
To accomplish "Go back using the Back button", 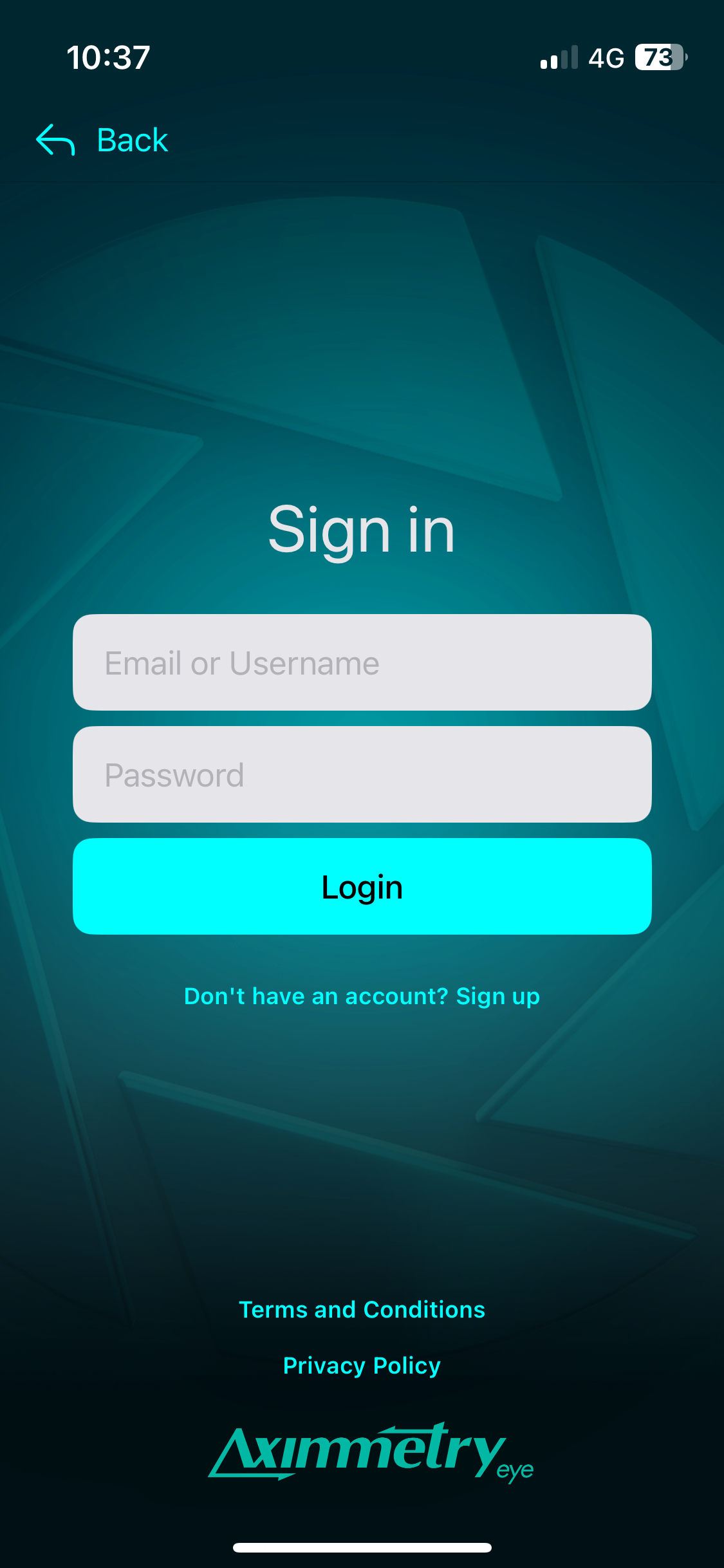I will (102, 140).
